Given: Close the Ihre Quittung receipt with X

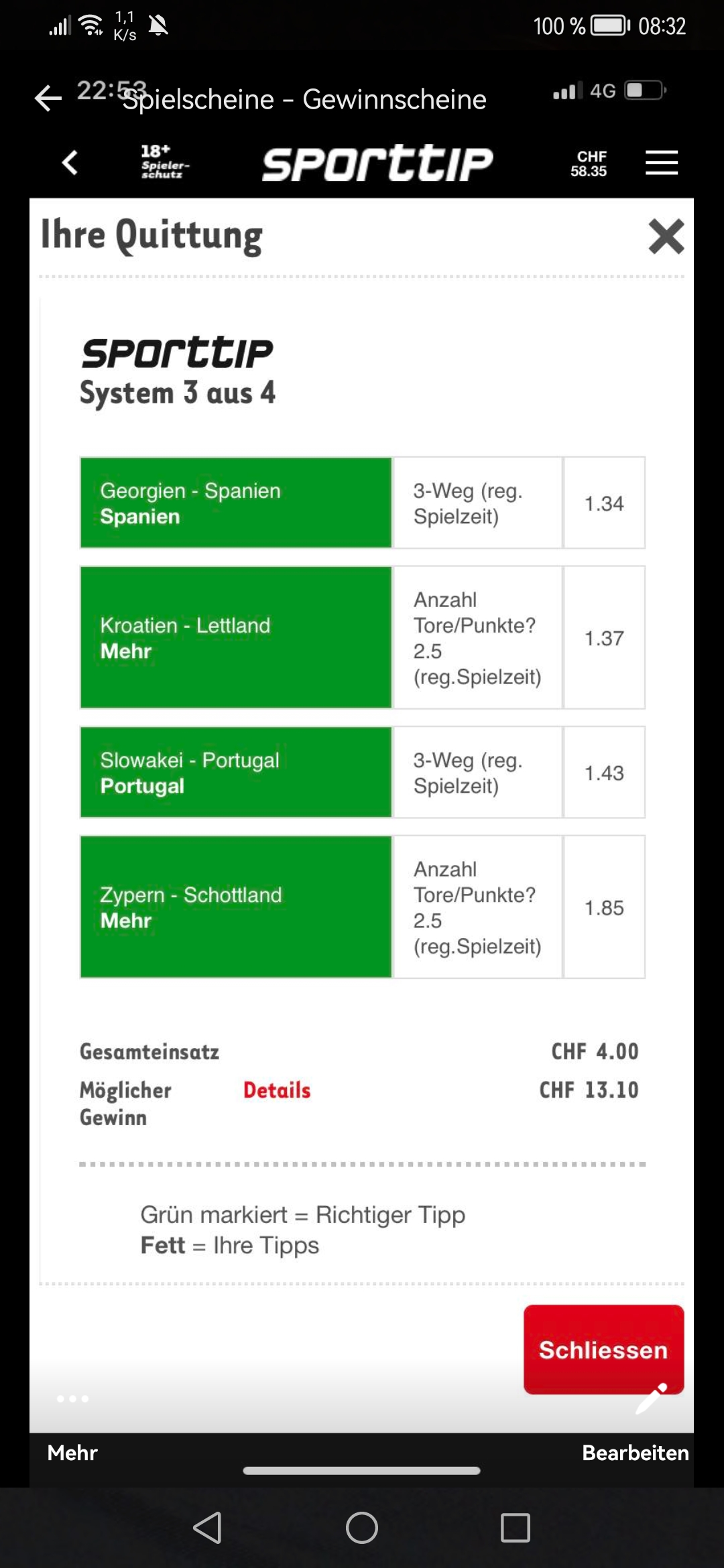Looking at the screenshot, I should click(666, 237).
